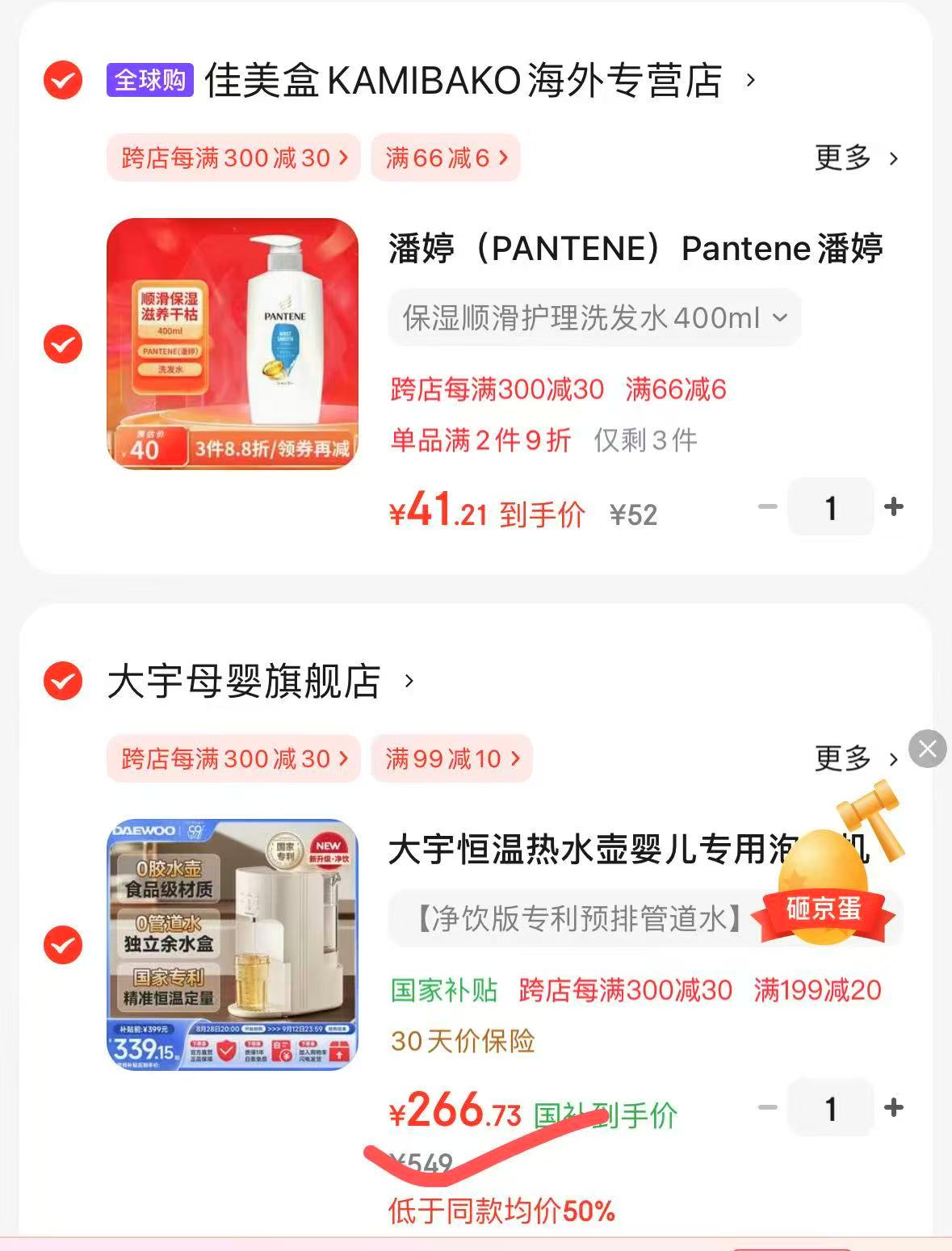Click the Pantene quantity field showing 1

click(x=830, y=507)
